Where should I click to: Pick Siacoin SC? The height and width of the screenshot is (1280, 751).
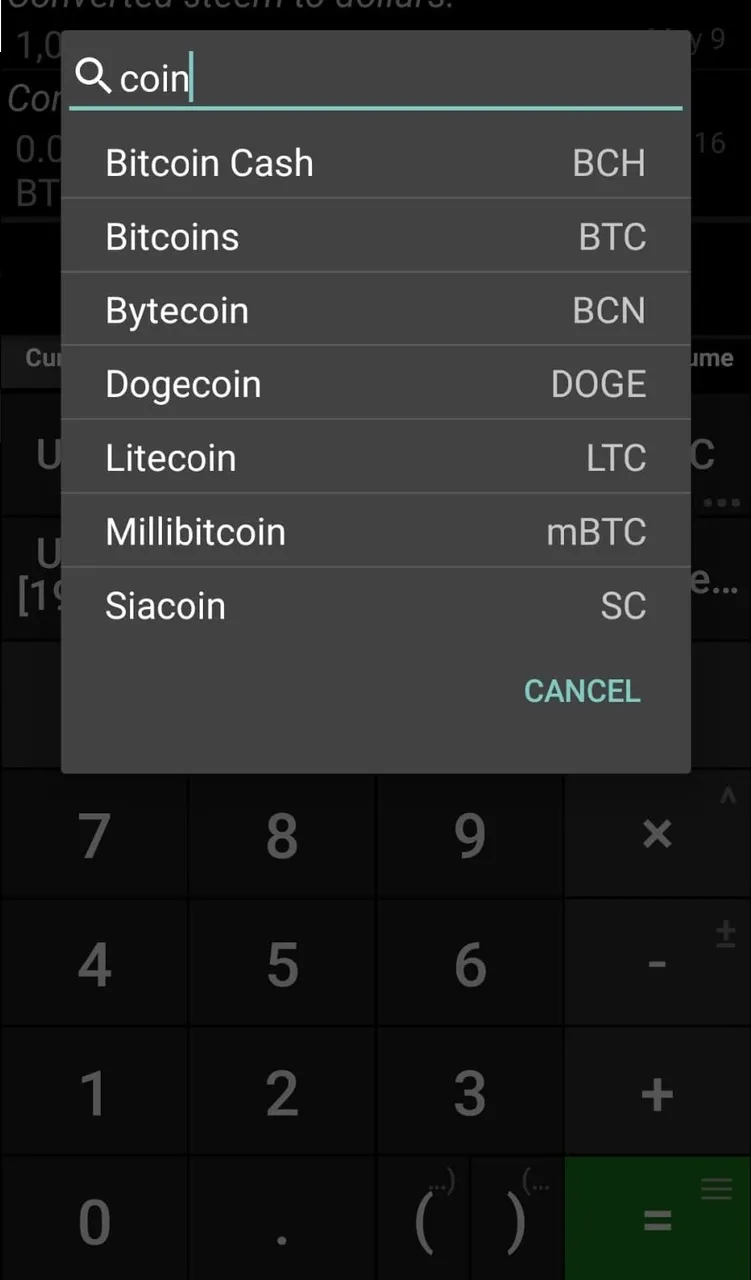coord(375,605)
